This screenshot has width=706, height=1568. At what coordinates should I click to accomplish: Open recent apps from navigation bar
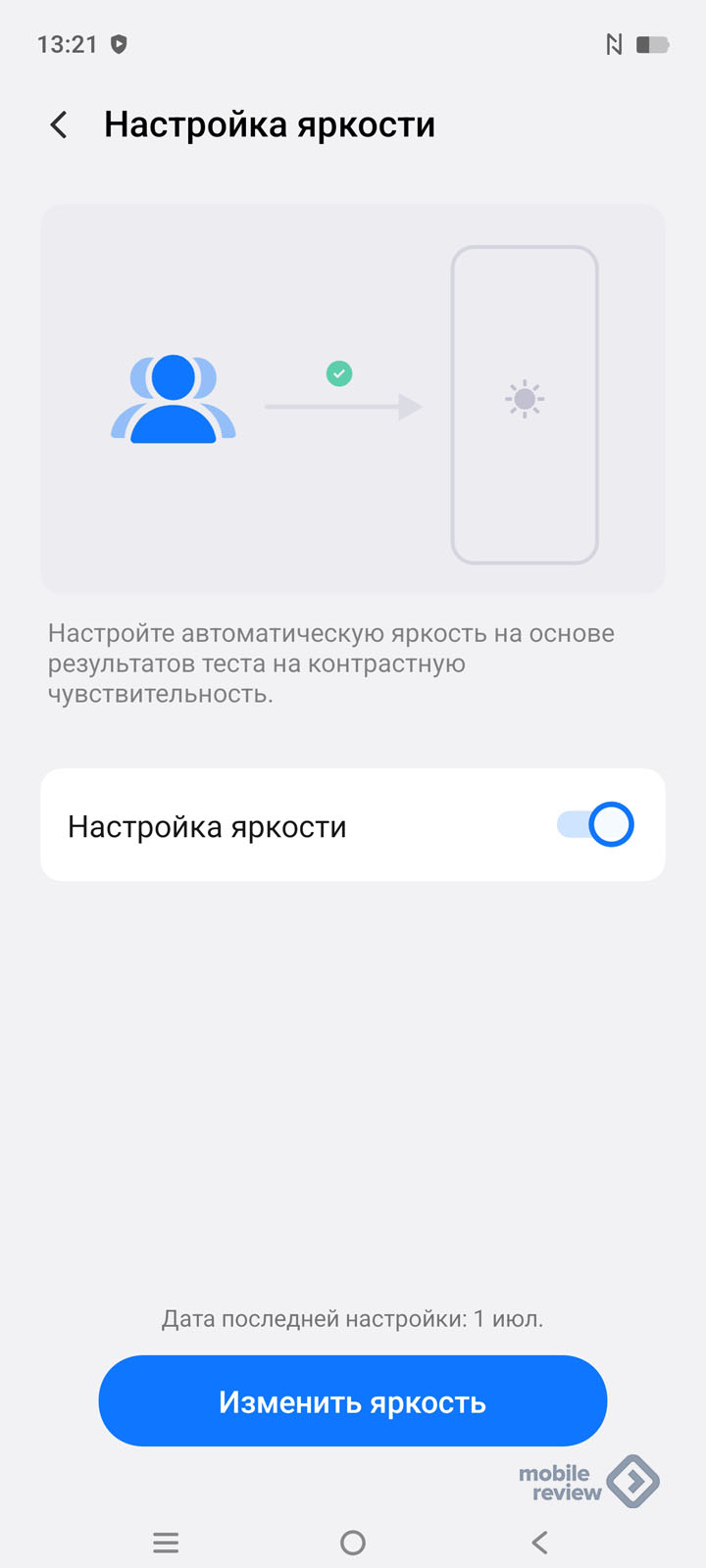point(166,1543)
